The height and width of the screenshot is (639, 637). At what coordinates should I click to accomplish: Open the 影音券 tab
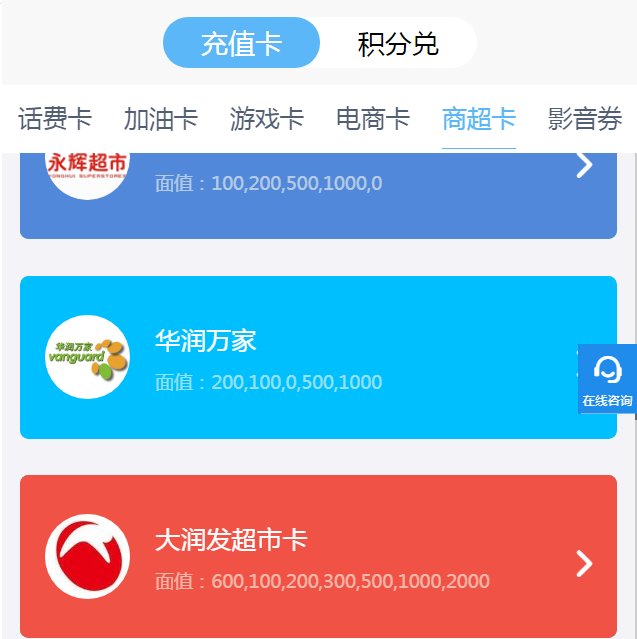(x=585, y=120)
